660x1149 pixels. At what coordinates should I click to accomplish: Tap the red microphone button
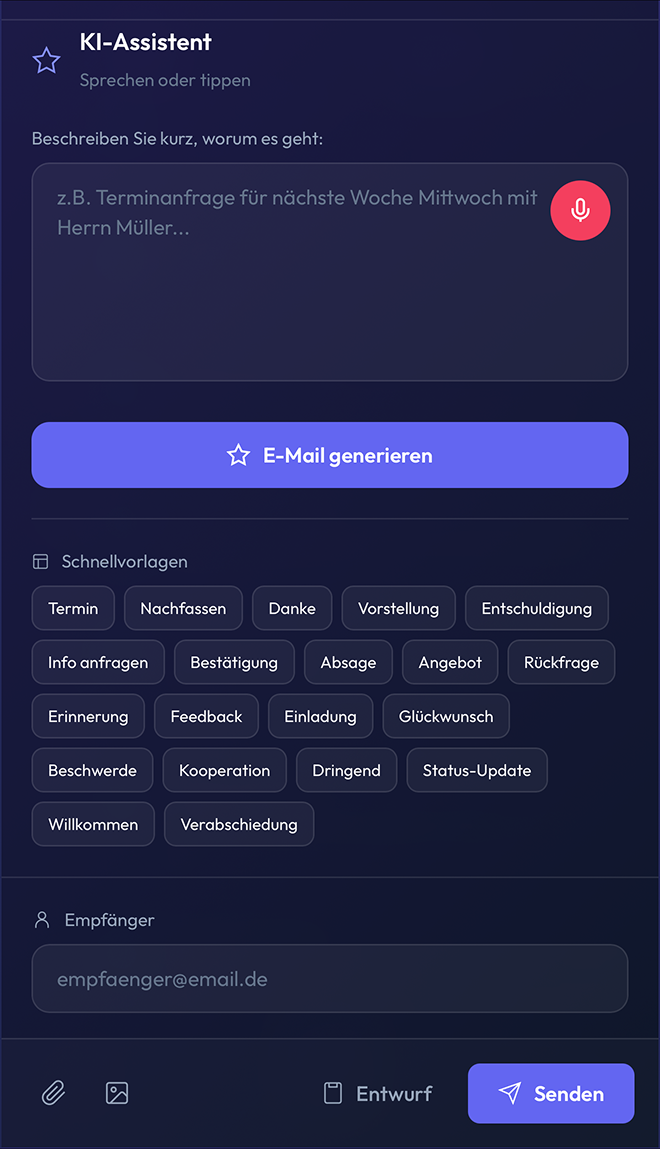pyautogui.click(x=580, y=211)
